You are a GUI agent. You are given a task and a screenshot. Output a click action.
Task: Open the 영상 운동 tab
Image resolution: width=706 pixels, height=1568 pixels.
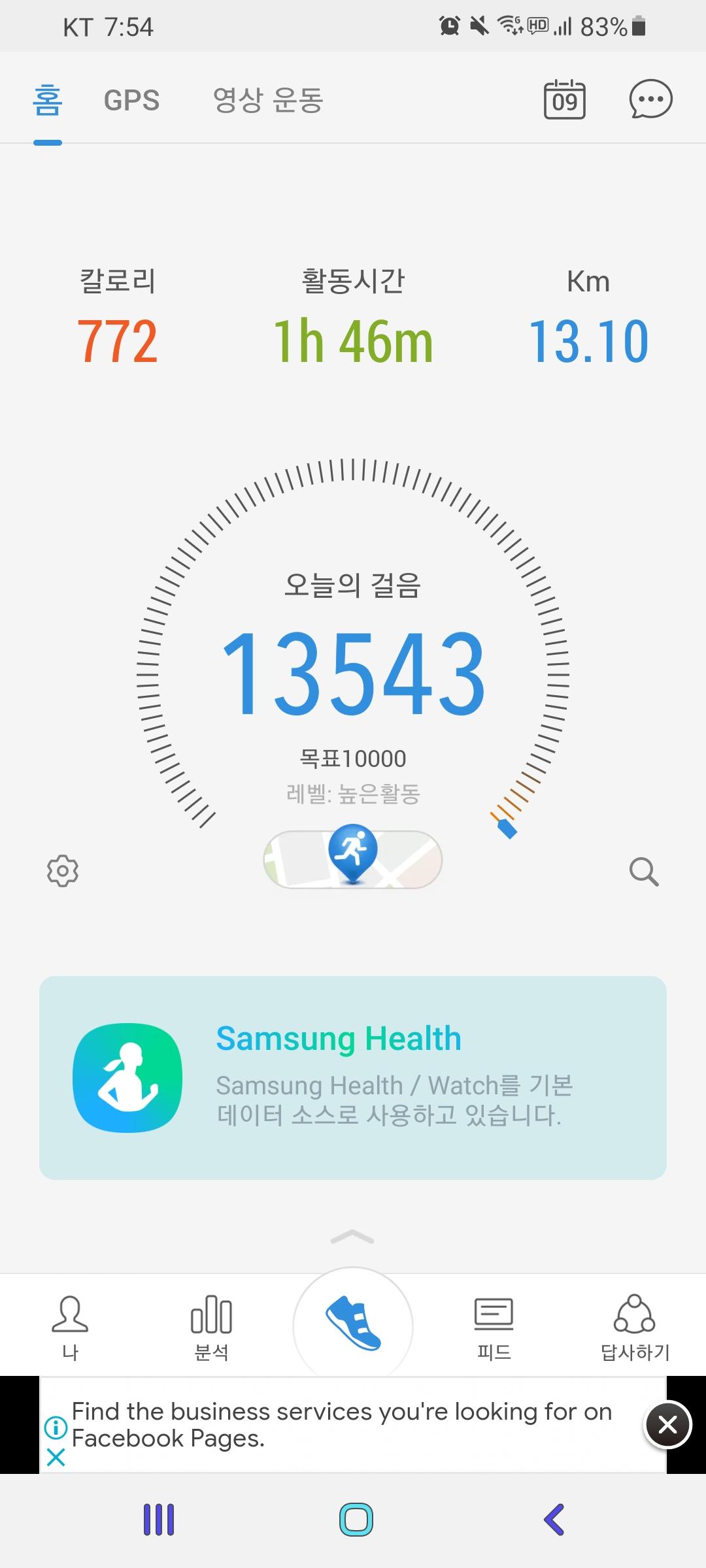point(268,101)
